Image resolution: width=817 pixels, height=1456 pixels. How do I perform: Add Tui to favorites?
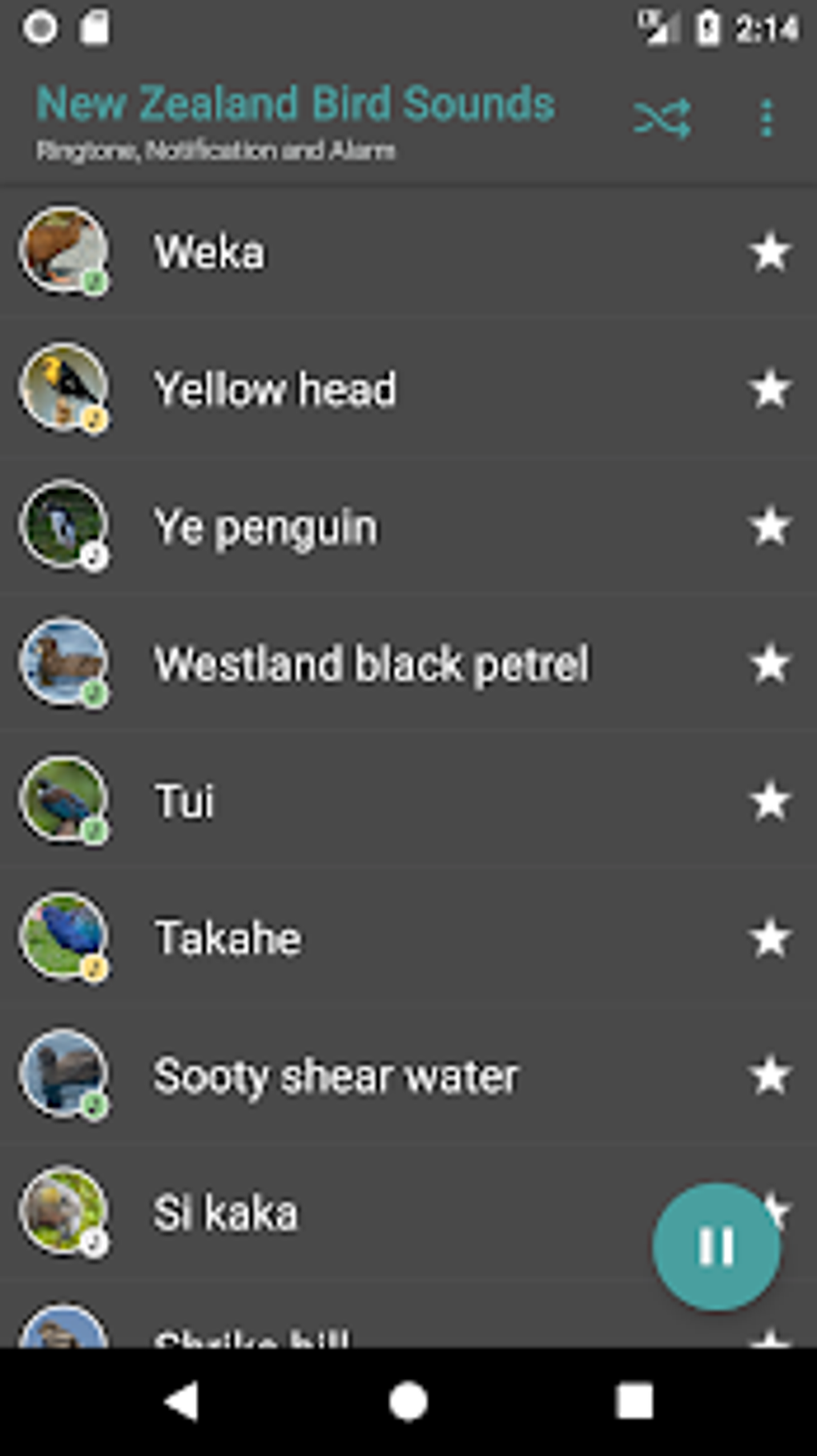pos(770,801)
